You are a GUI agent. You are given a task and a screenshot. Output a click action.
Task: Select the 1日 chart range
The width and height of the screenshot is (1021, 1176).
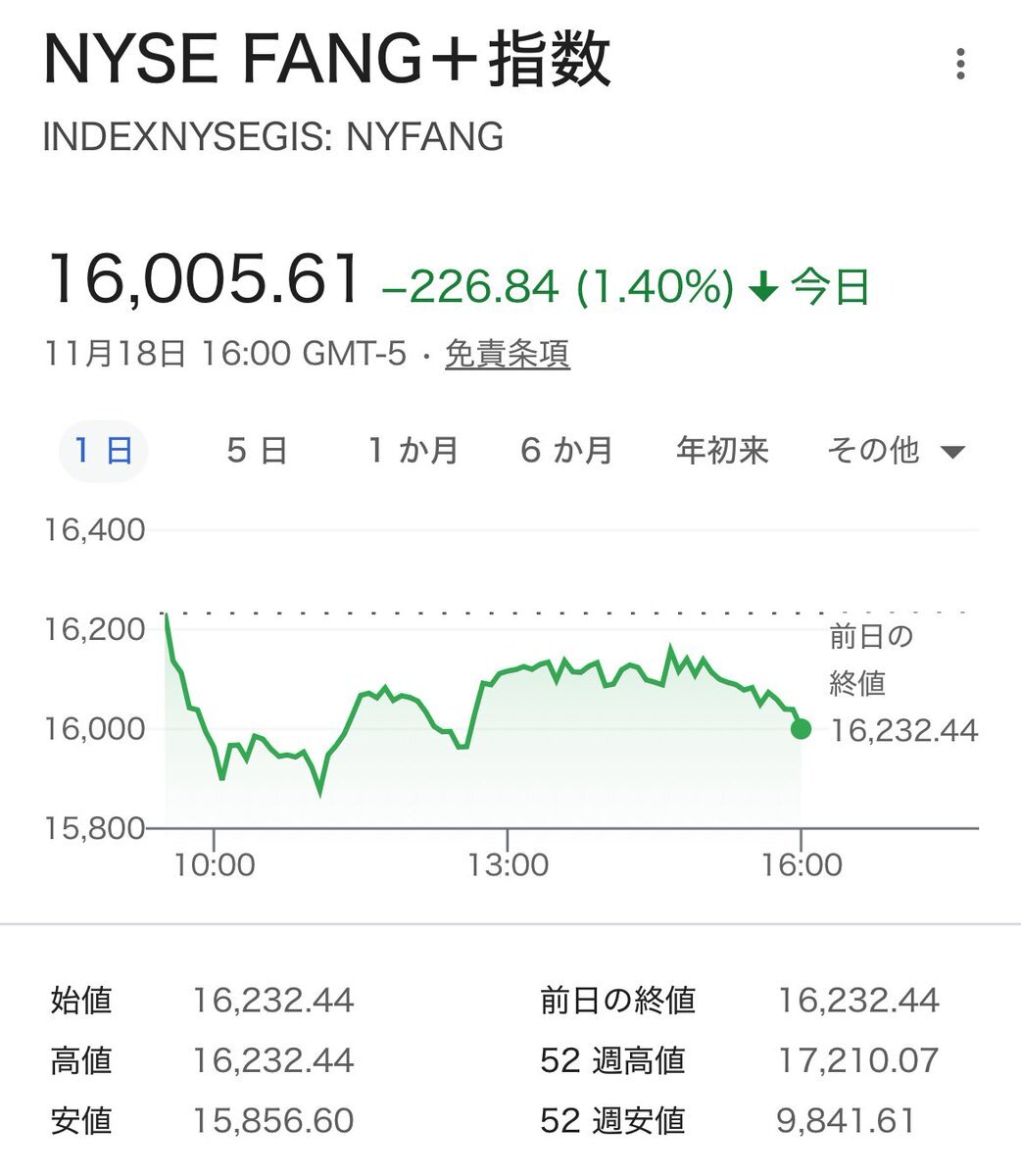pos(104,451)
